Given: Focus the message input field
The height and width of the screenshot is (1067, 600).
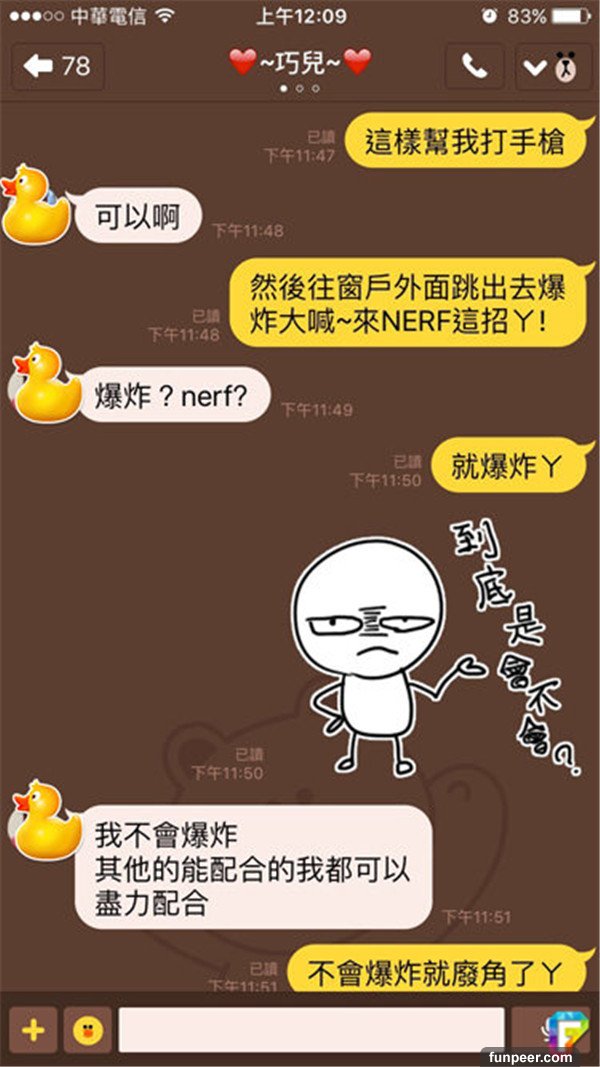Looking at the screenshot, I should pyautogui.click(x=310, y=1030).
